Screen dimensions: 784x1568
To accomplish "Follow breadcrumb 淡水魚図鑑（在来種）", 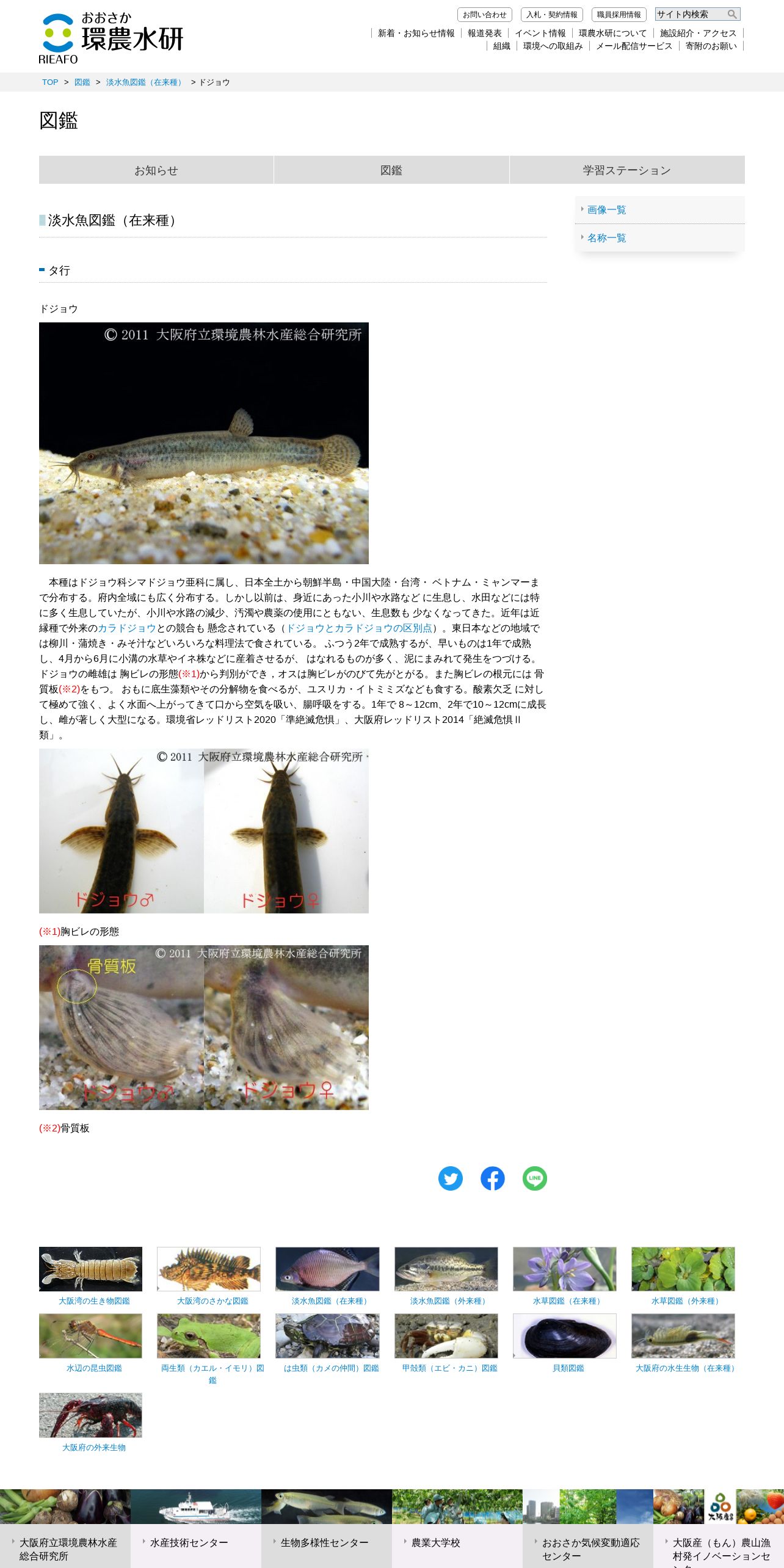I will point(145,82).
